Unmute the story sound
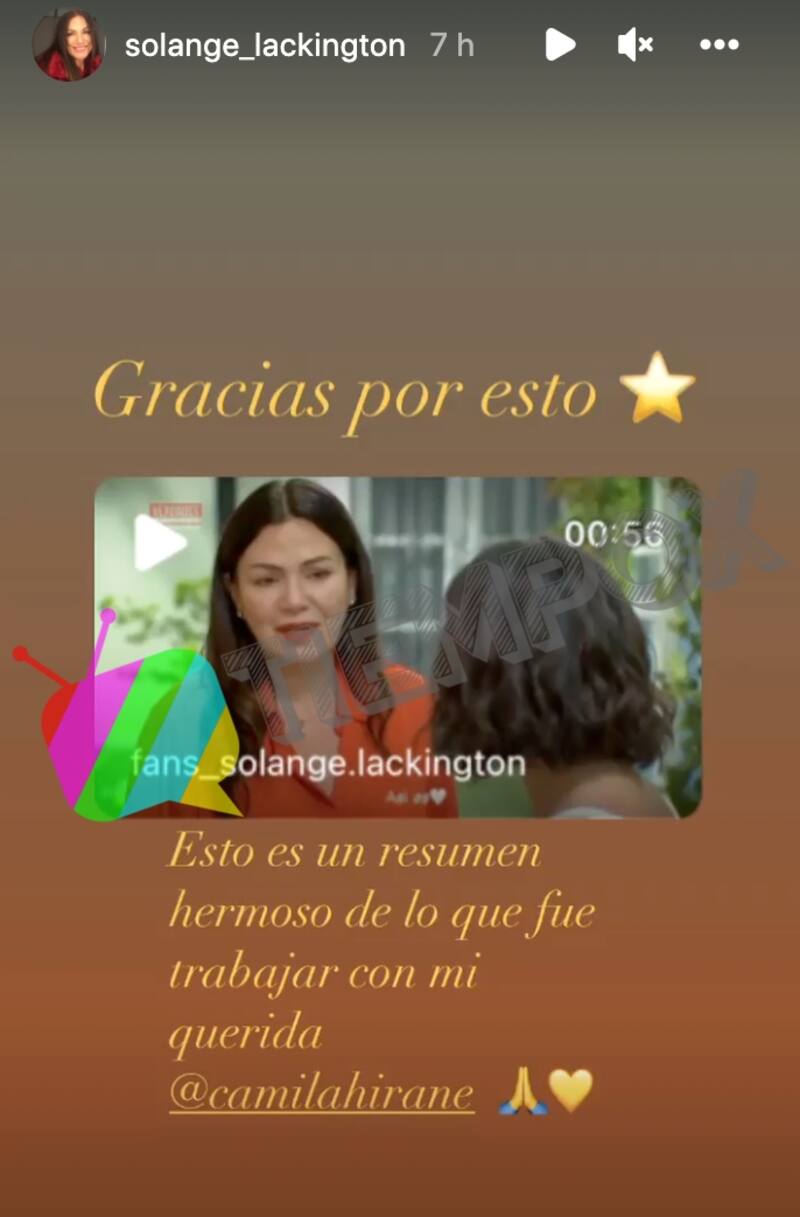This screenshot has height=1217, width=800. pyautogui.click(x=635, y=44)
